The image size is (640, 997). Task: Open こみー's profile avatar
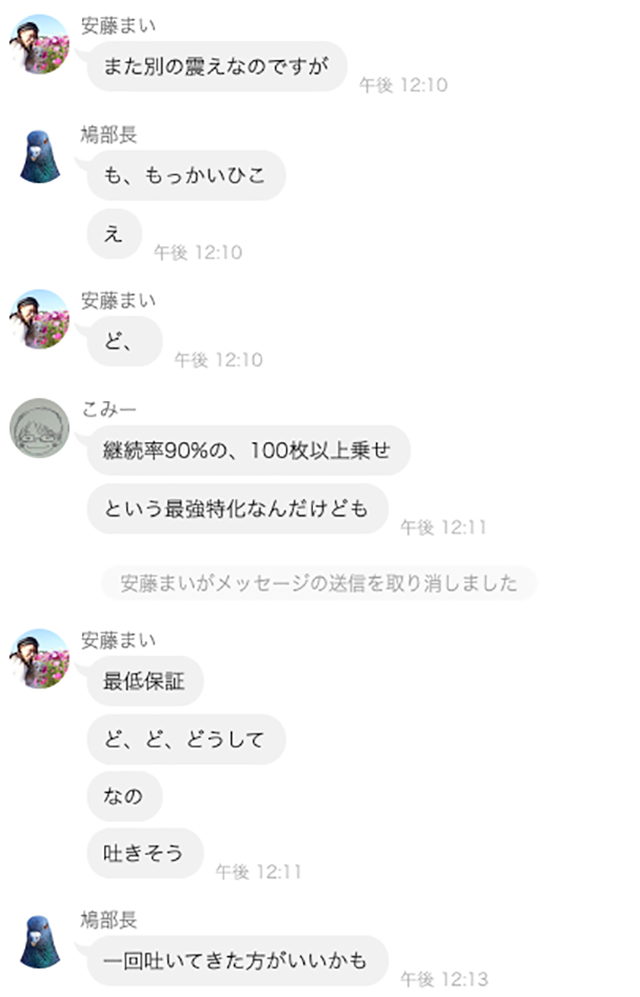point(40,429)
